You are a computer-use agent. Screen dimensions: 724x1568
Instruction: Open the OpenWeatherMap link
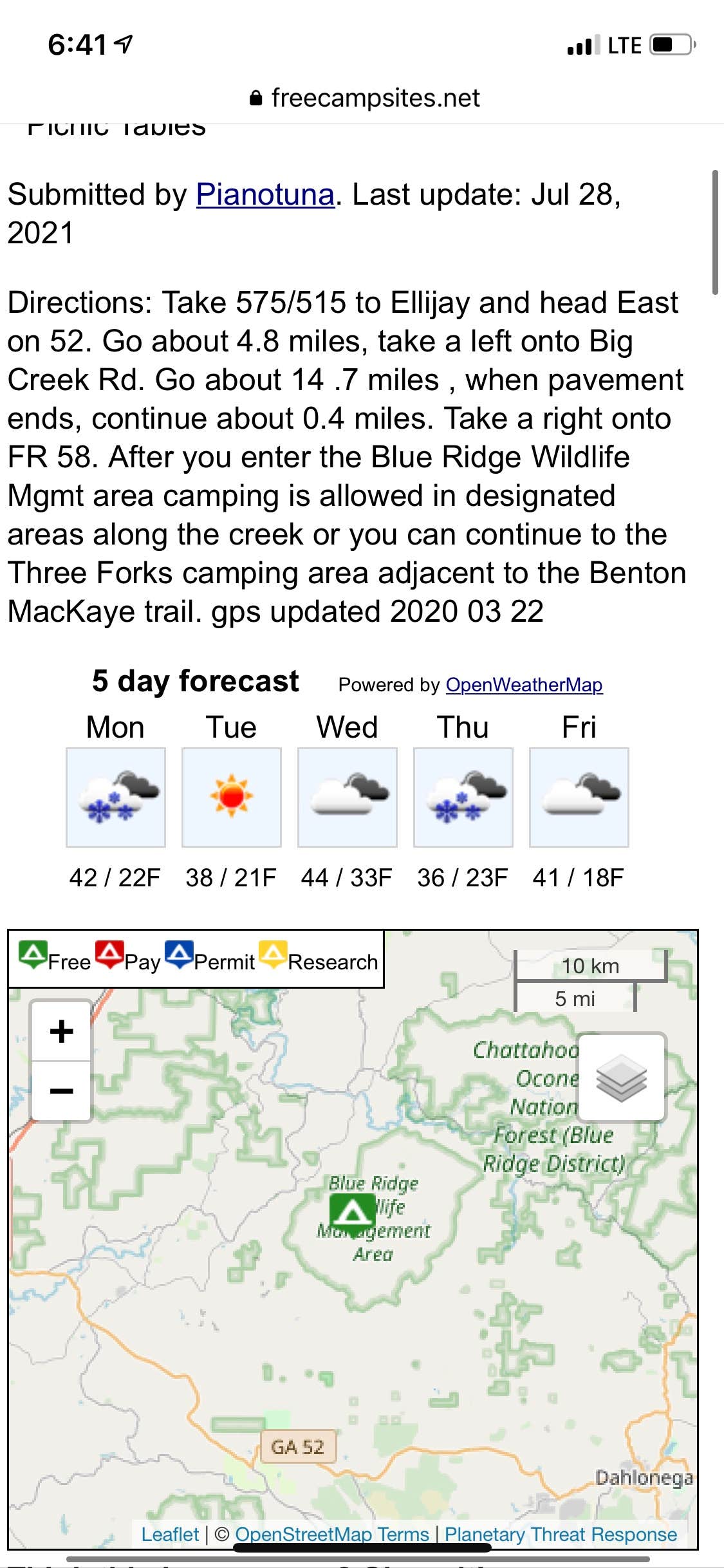coord(524,686)
